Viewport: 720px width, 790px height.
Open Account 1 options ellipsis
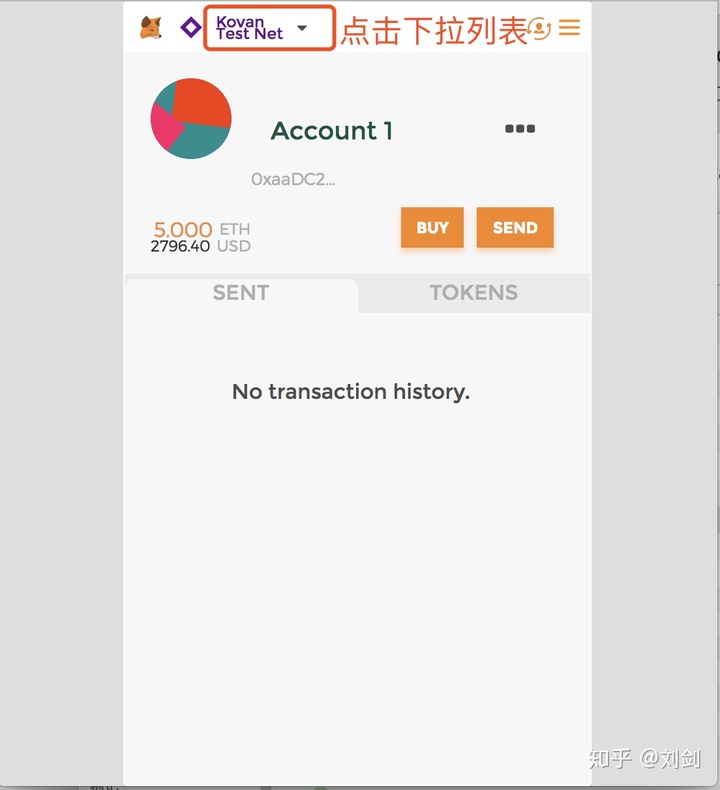(520, 129)
